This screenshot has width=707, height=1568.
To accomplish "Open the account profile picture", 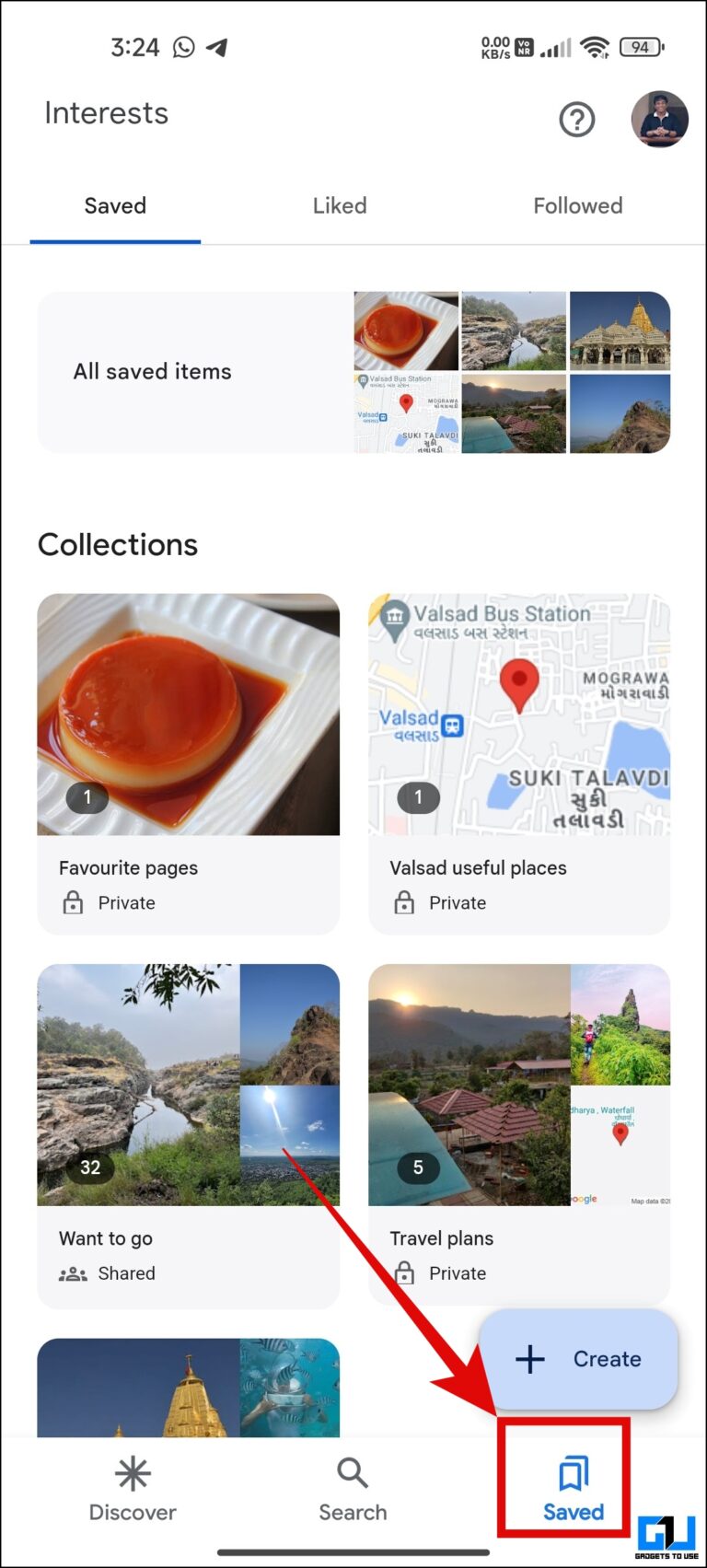I will click(659, 119).
